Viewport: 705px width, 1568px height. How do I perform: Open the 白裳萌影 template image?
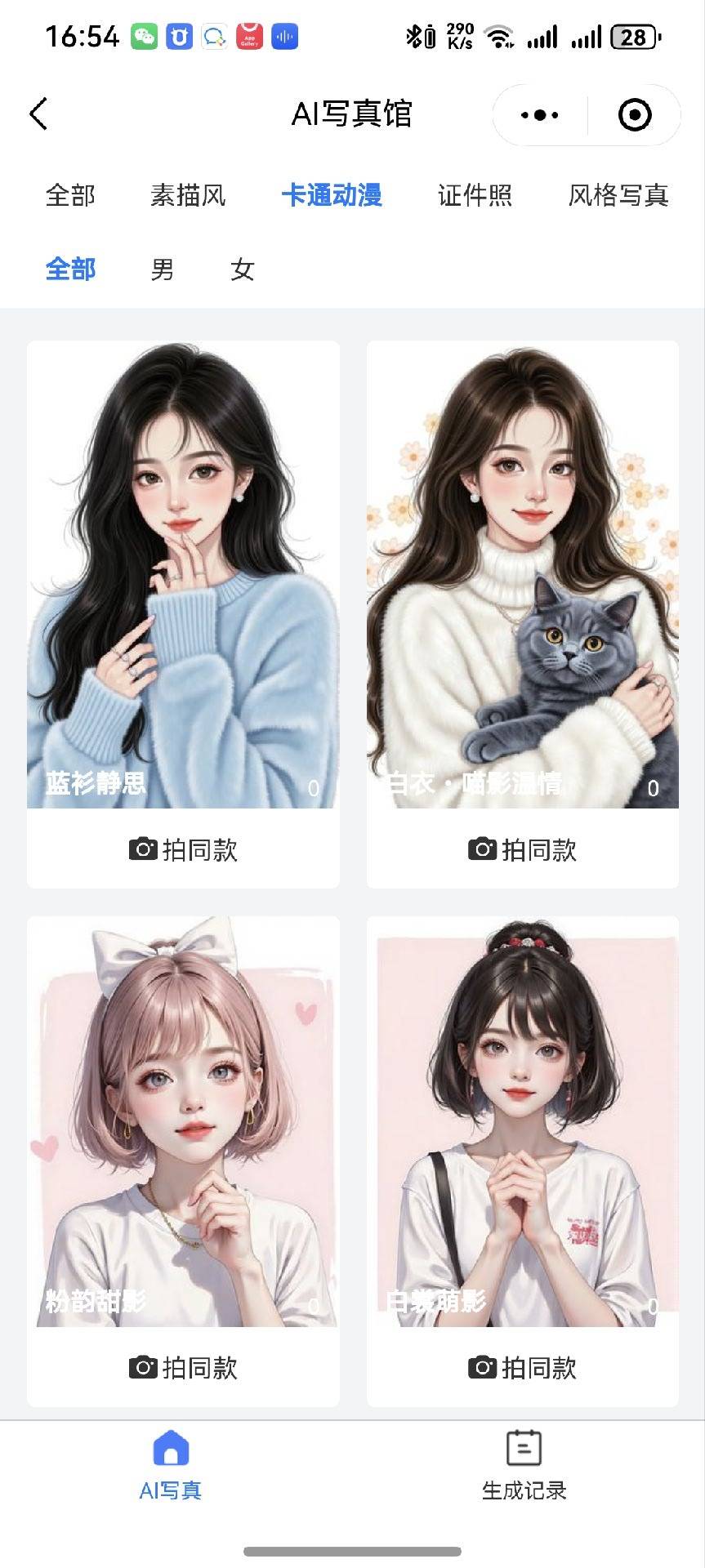(522, 1120)
